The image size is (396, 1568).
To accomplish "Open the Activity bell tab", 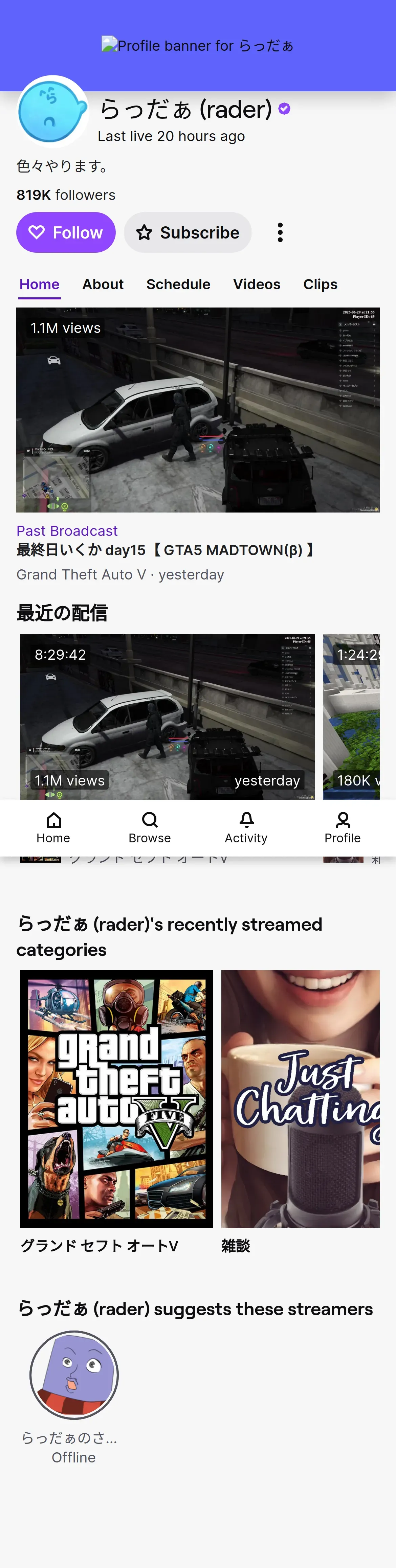I will point(246,828).
